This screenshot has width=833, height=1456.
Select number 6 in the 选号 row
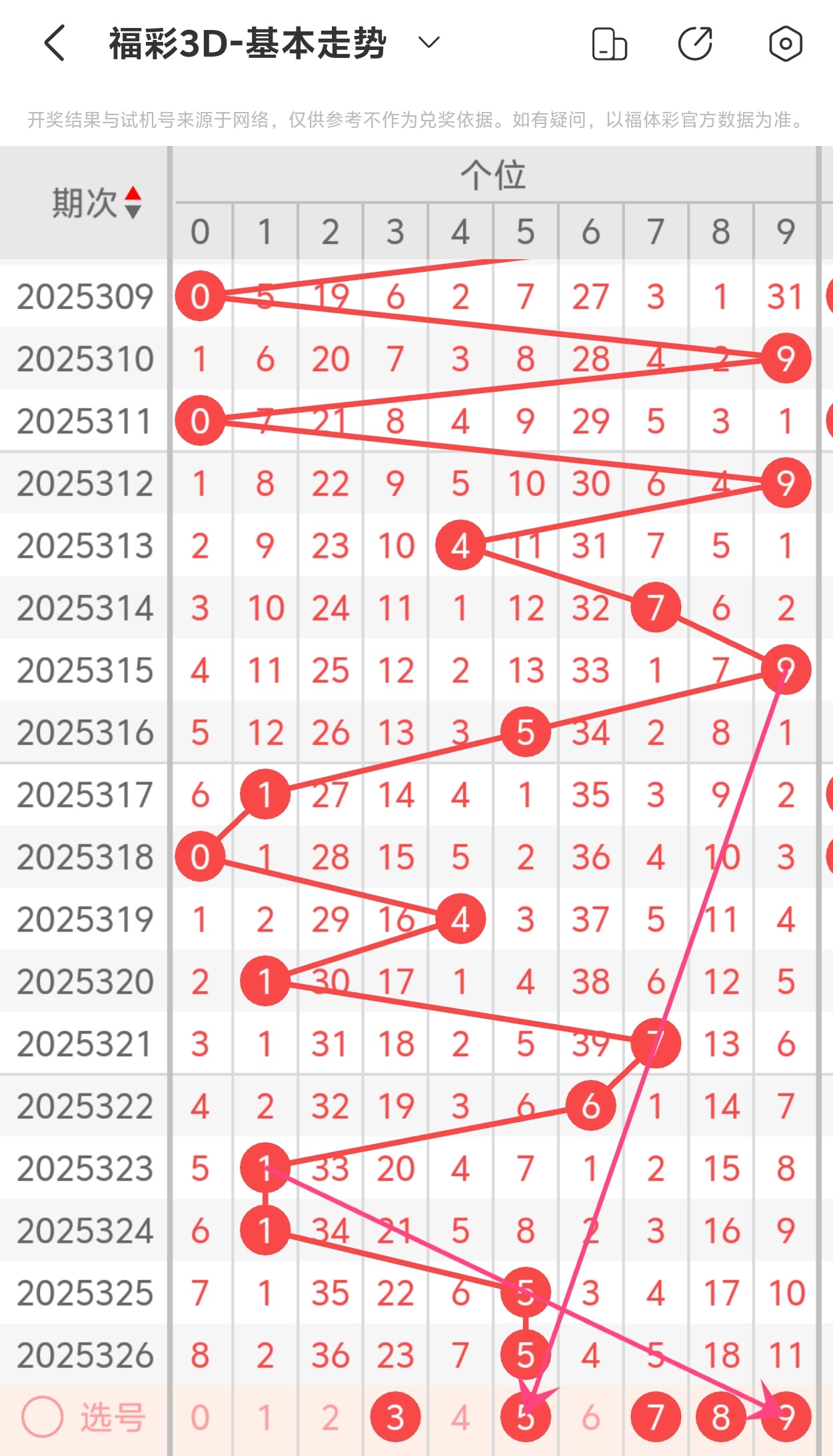tap(590, 1417)
